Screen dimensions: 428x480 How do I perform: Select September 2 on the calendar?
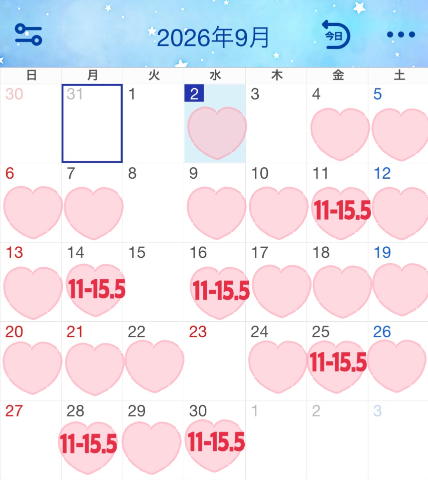pos(215,123)
